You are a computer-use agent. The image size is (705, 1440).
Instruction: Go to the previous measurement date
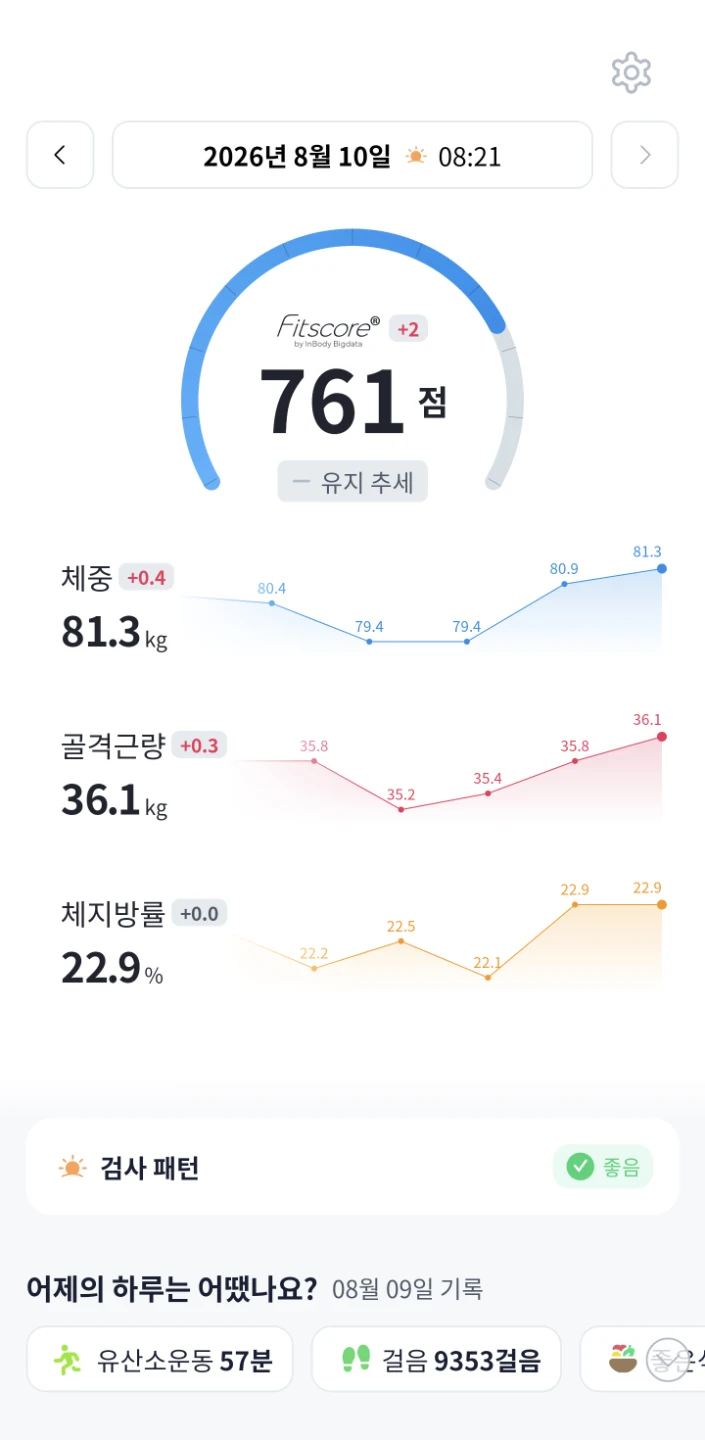click(x=60, y=155)
